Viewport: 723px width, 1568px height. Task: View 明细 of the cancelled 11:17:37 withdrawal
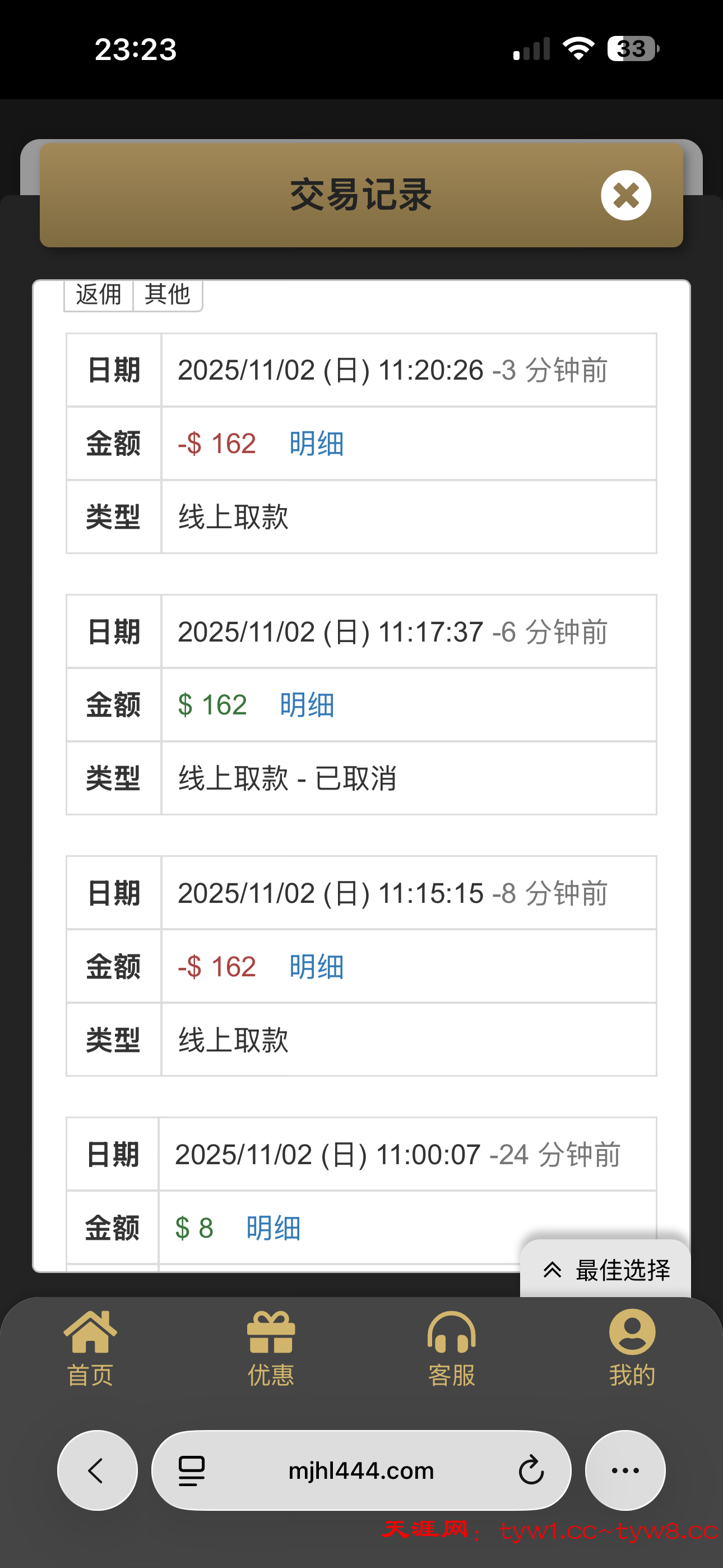307,705
